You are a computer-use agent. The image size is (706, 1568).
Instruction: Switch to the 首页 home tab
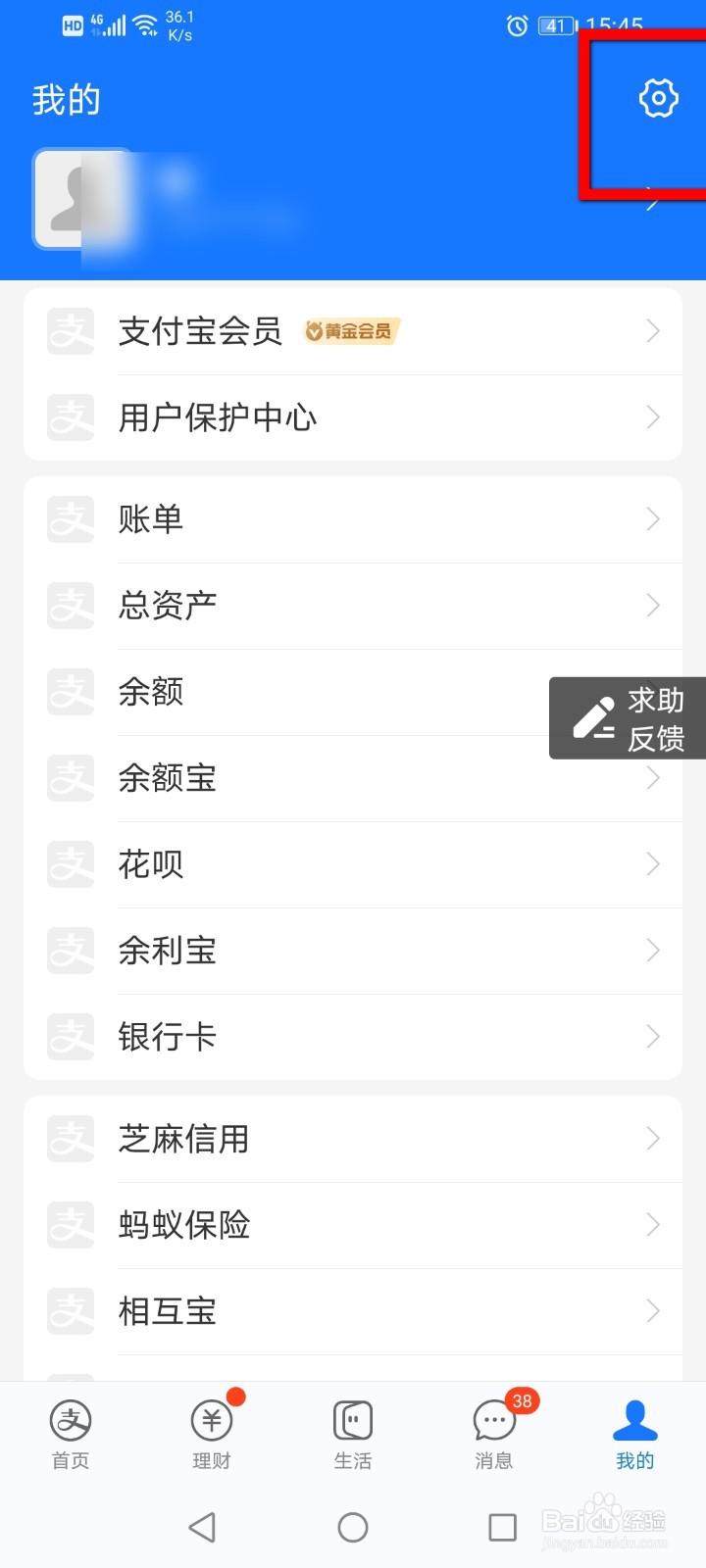70,1431
